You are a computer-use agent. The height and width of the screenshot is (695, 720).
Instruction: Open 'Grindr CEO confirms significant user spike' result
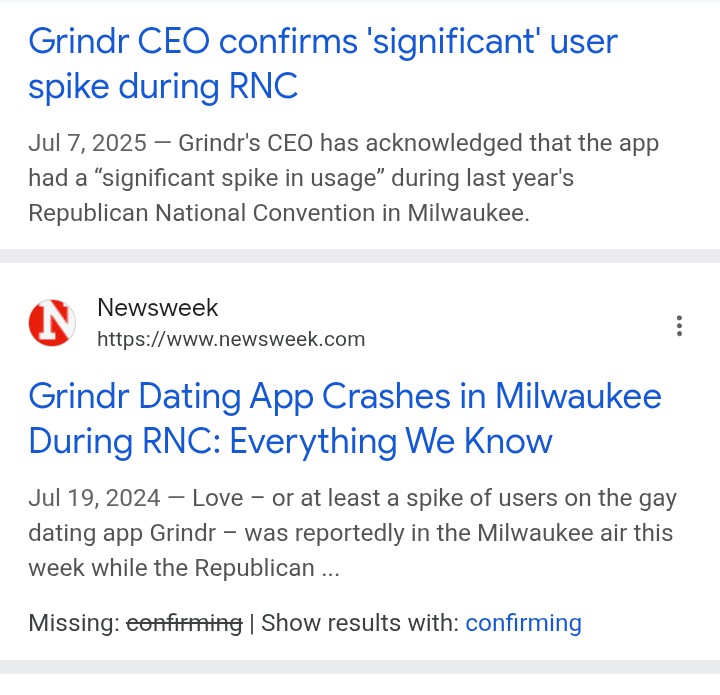pyautogui.click(x=322, y=63)
